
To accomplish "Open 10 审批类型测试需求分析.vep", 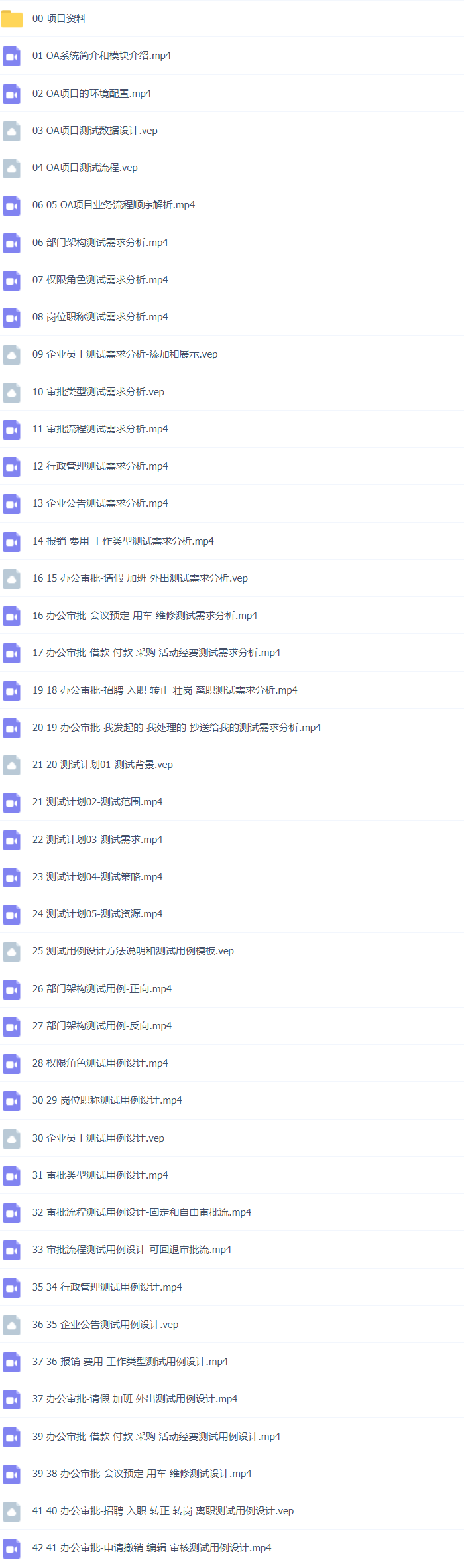I will (x=98, y=392).
